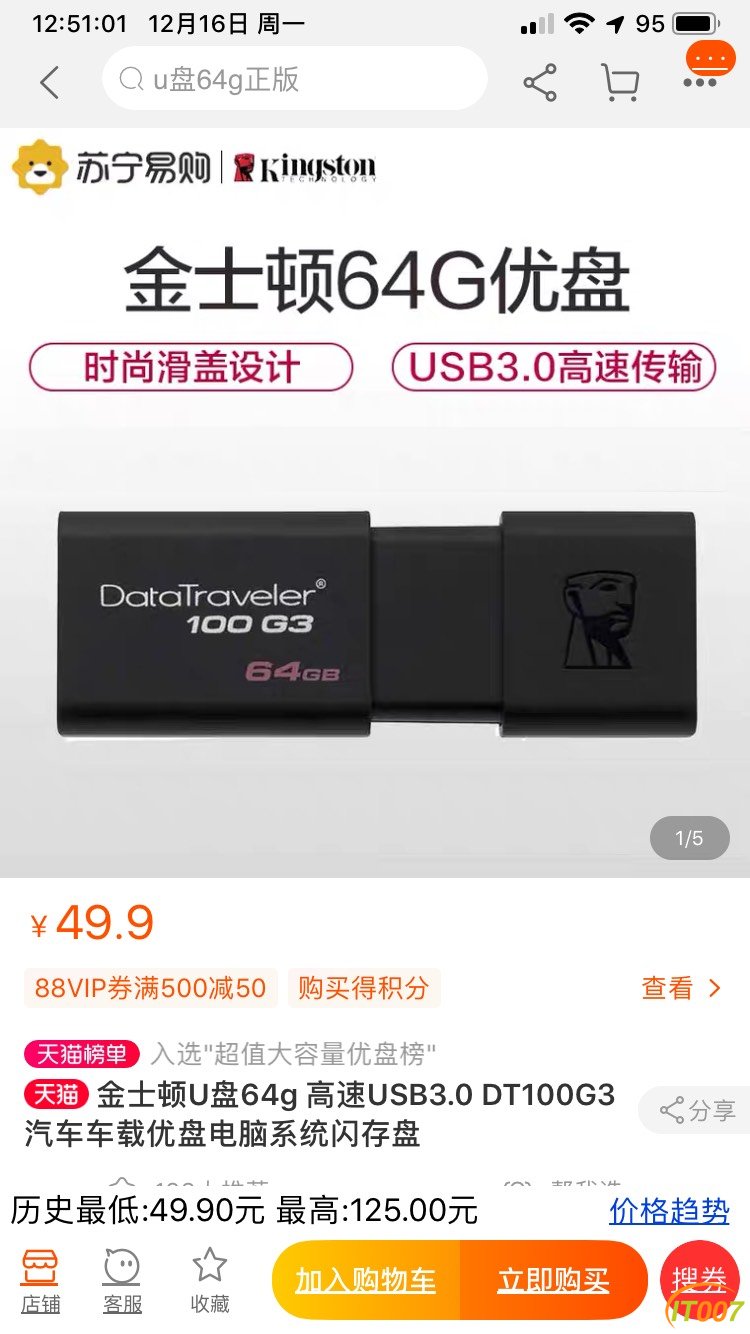Visit the store via 店铺

coord(41,1281)
